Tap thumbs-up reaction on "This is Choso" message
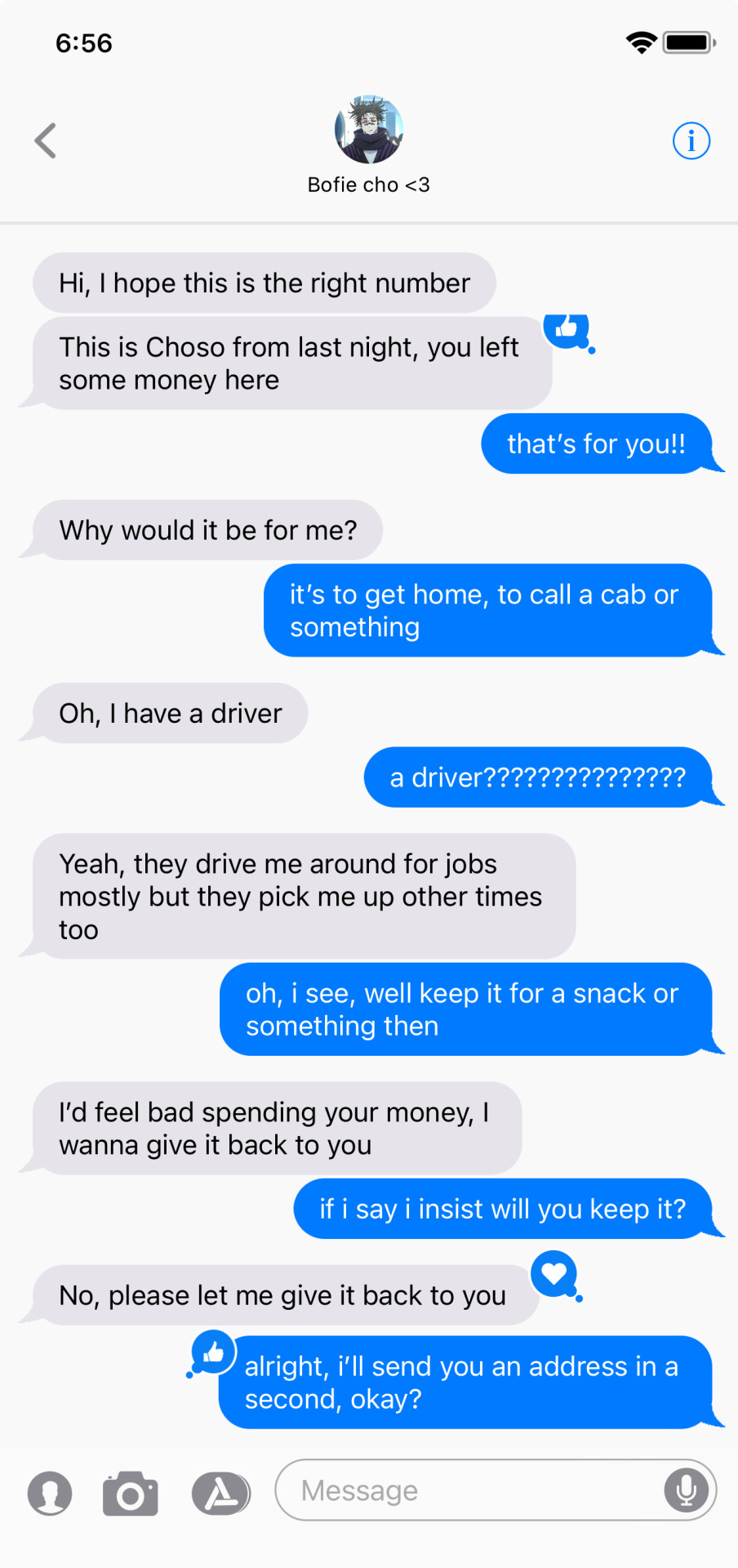The width and height of the screenshot is (738, 1568). [567, 329]
